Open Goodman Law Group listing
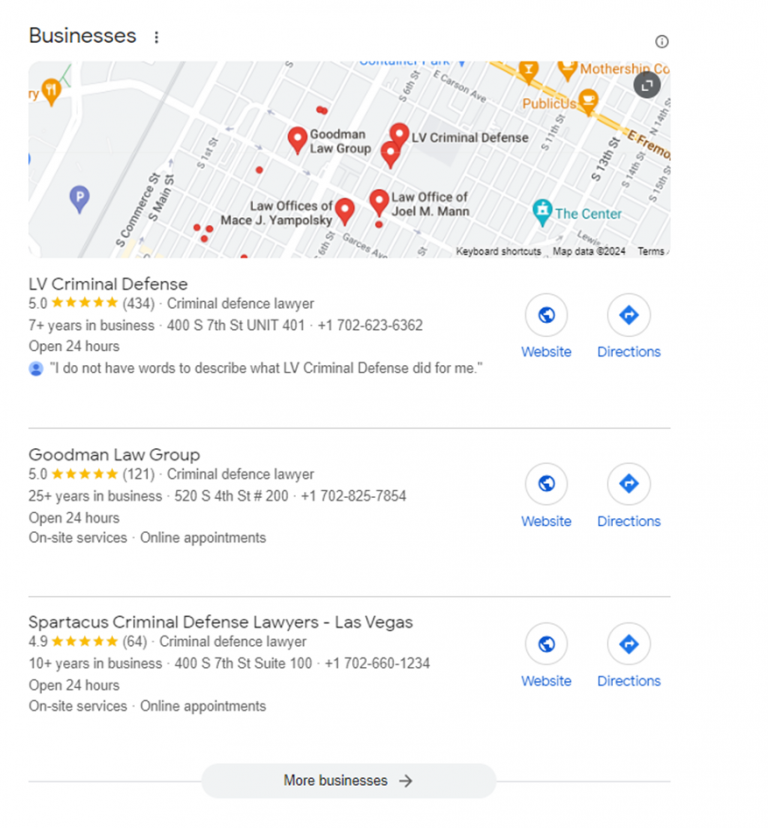The width and height of the screenshot is (768, 828). click(x=114, y=454)
